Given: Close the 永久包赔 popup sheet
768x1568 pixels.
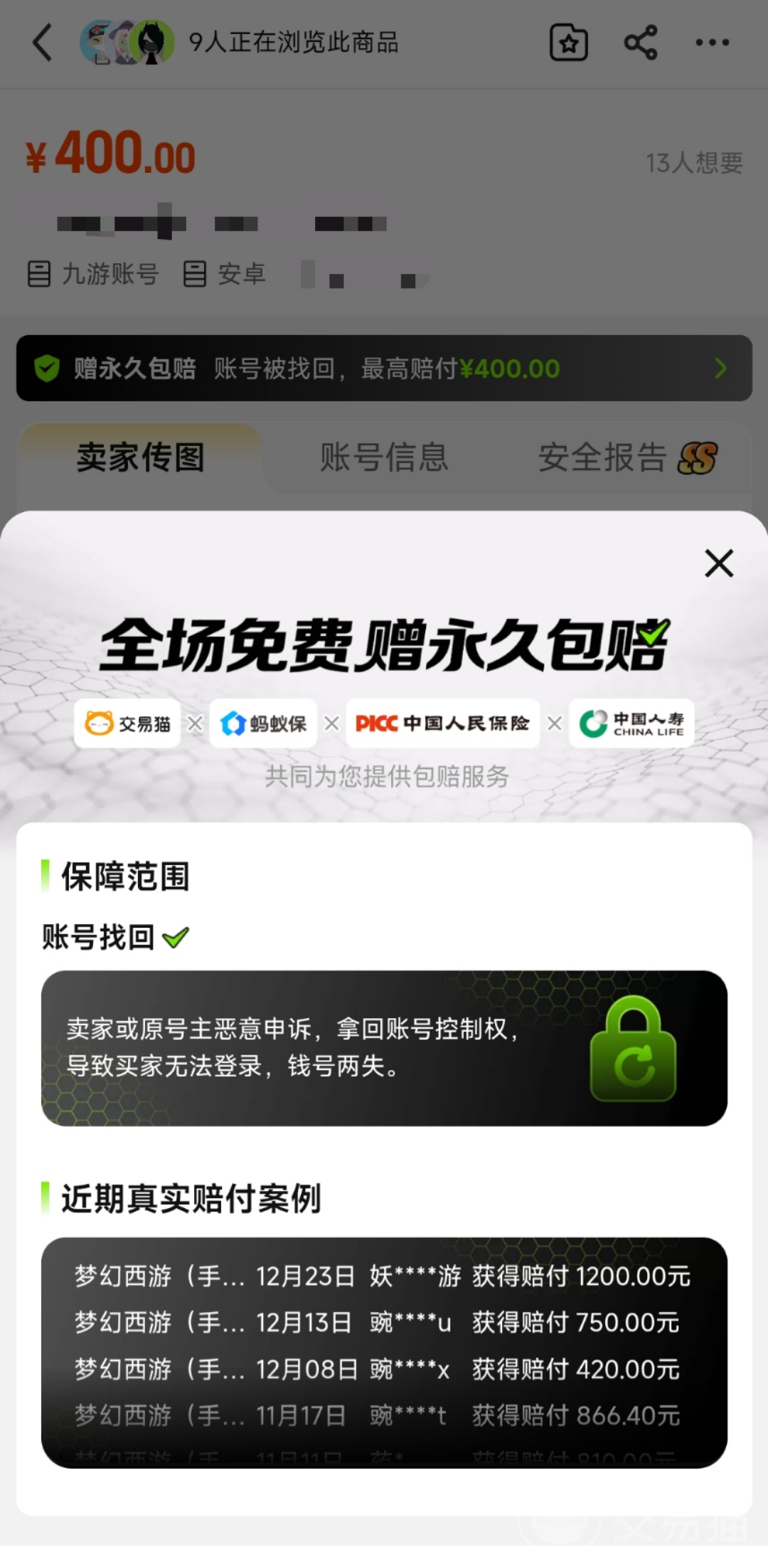Looking at the screenshot, I should (x=718, y=563).
